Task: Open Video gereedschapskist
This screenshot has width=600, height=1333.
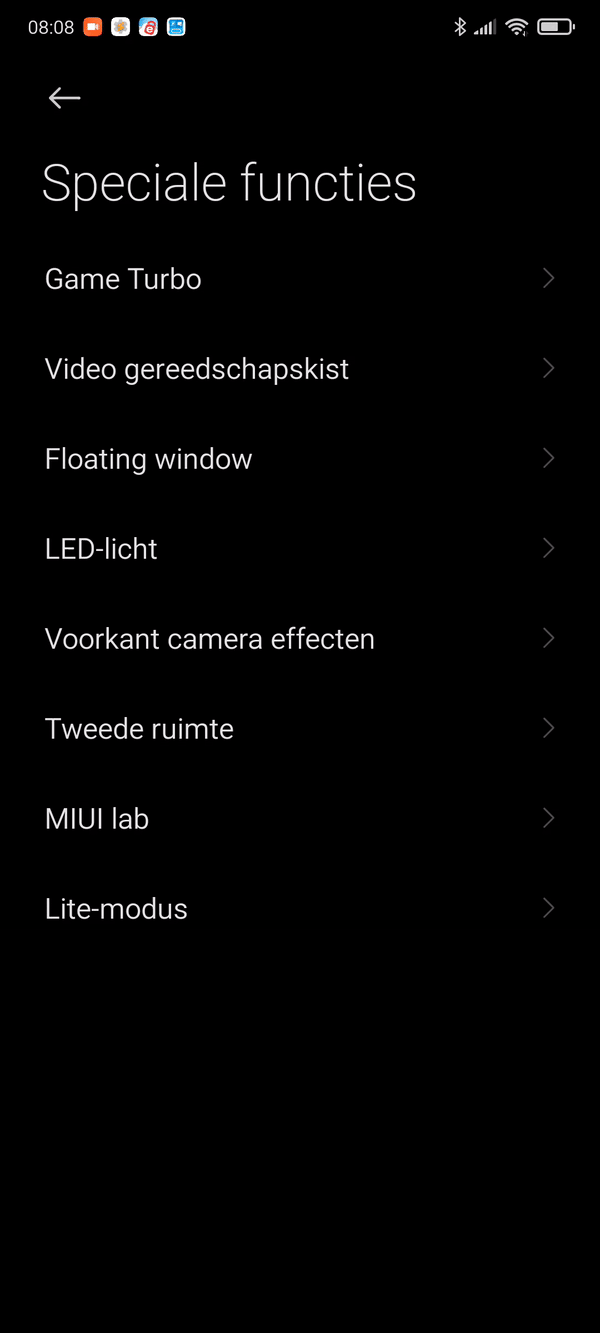Action: 300,368
